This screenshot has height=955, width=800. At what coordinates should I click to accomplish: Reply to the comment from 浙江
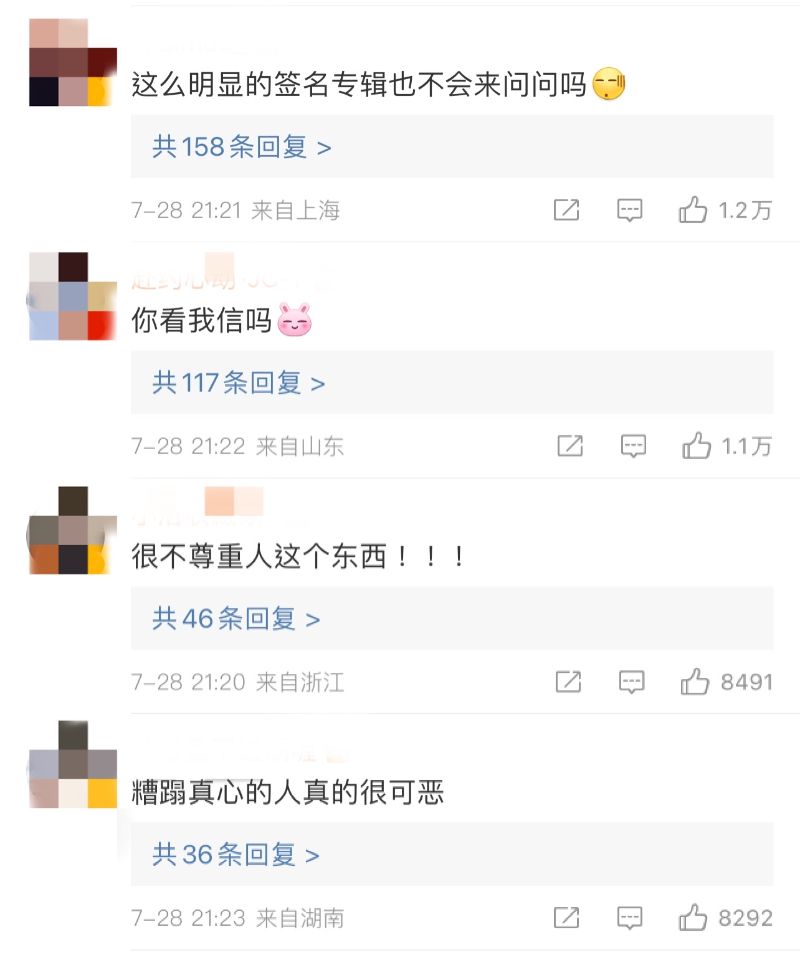click(631, 682)
